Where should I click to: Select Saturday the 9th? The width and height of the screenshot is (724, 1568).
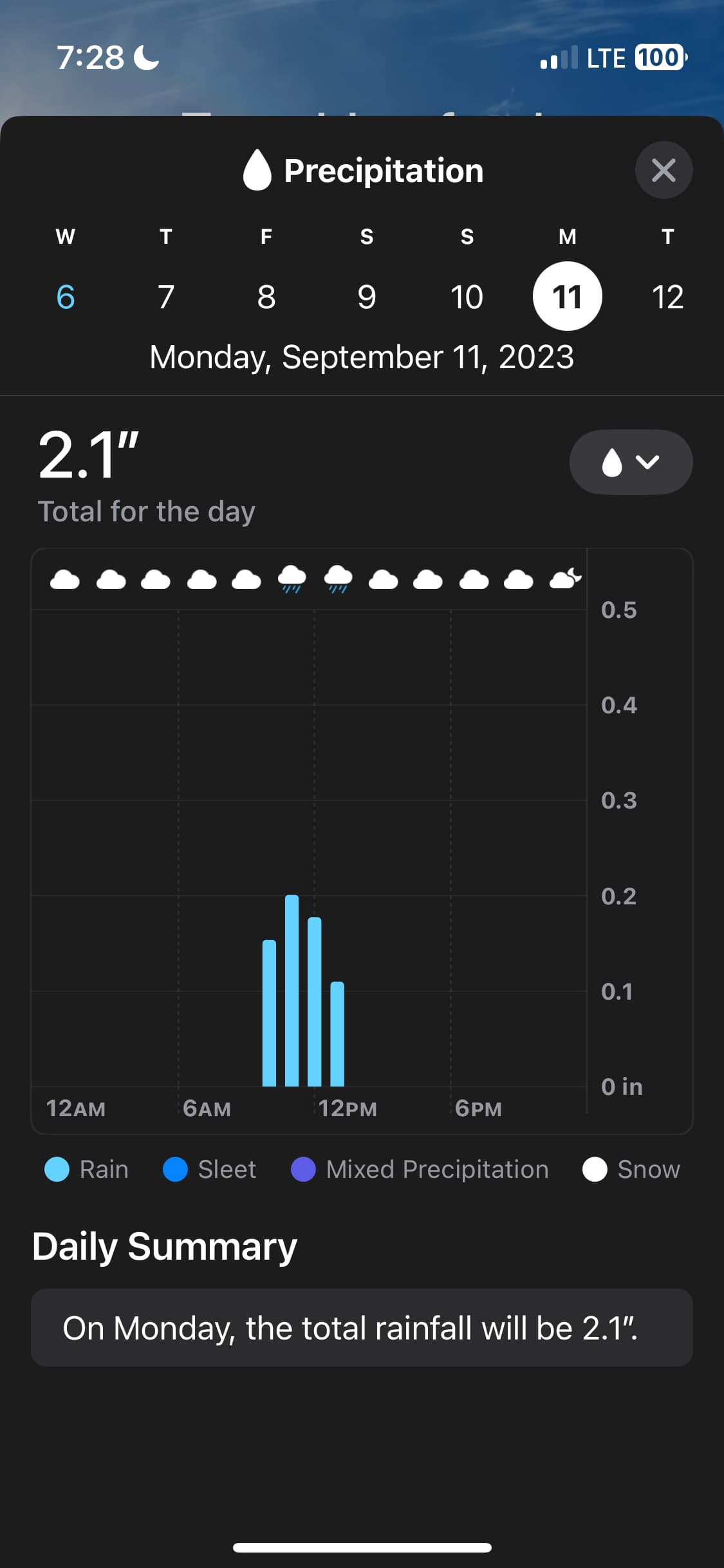[x=367, y=297]
